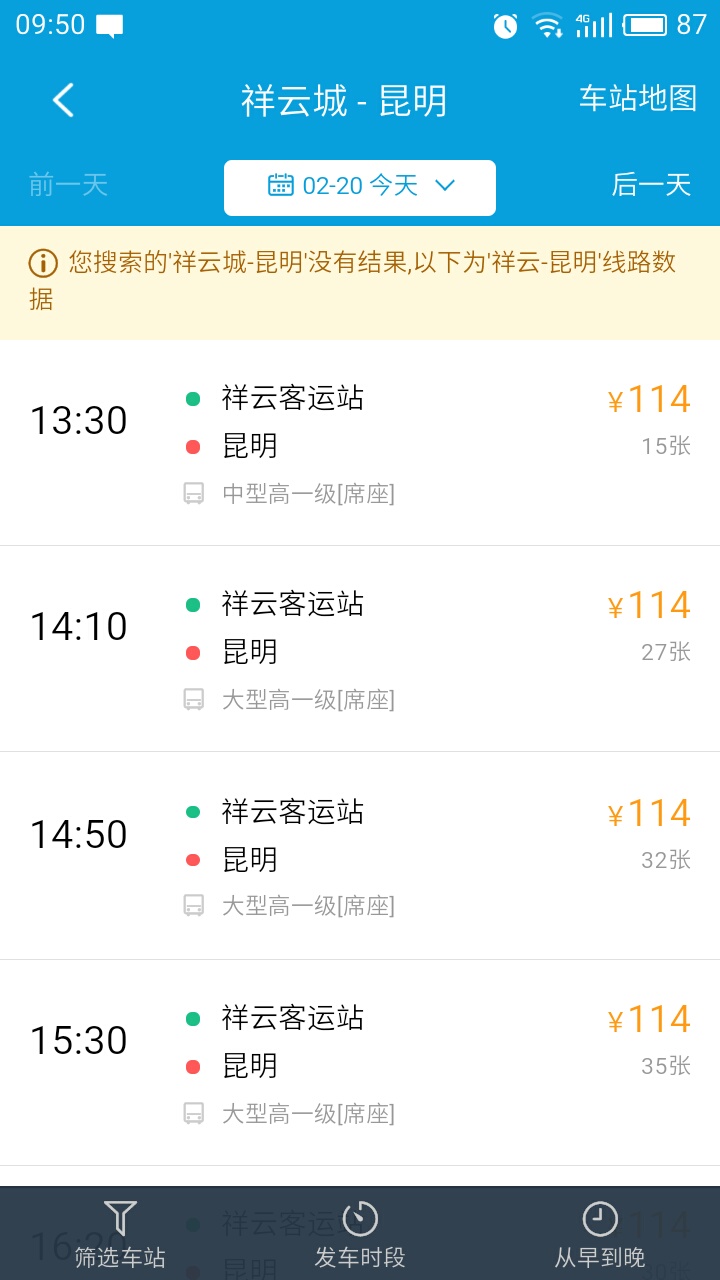This screenshot has width=720, height=1280.
Task: Change the 从早到晚 sort order
Action: (600, 1235)
